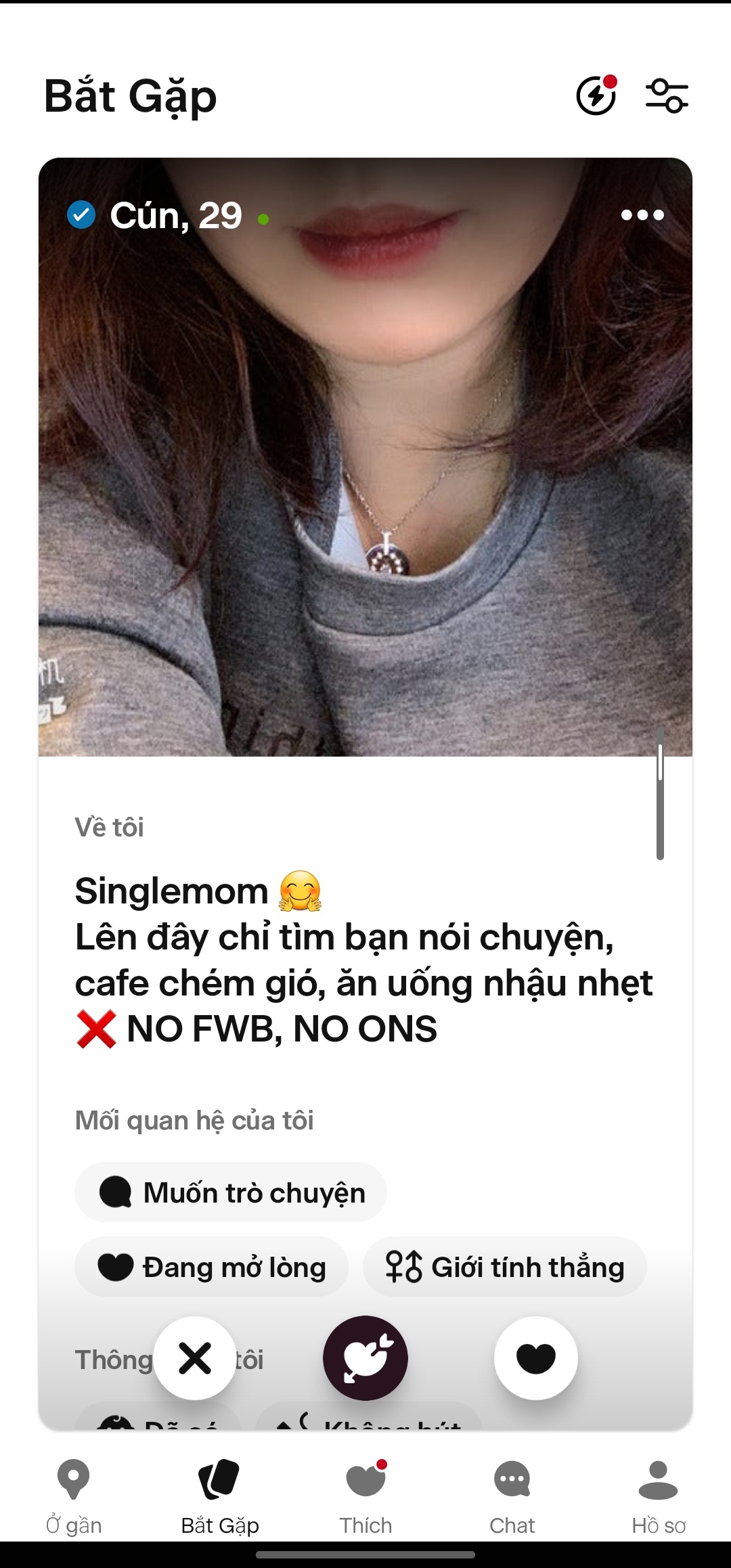Tap the blue verified badge on Cún's profile
This screenshot has width=731, height=1568.
(x=81, y=215)
